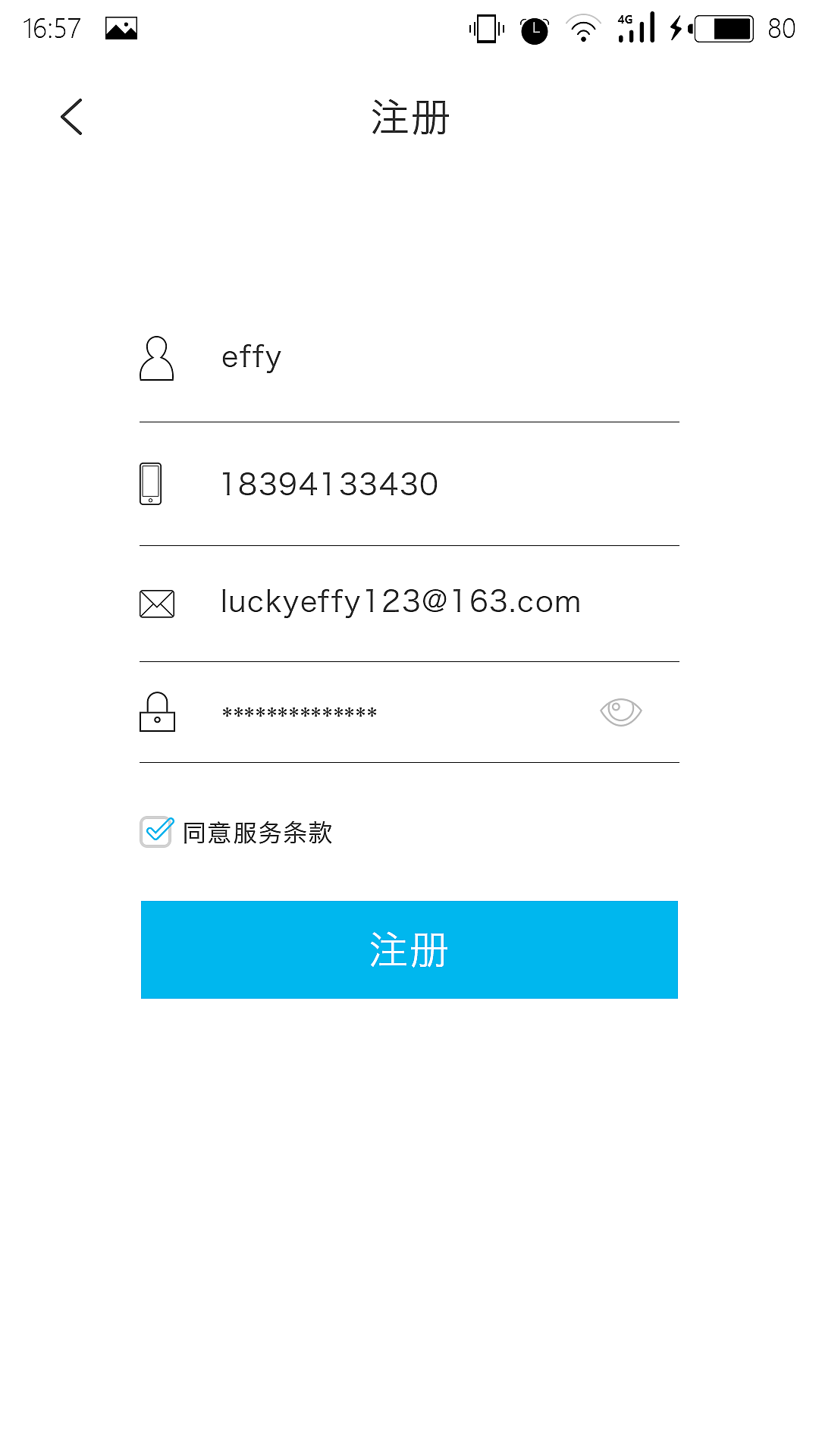This screenshot has width=819, height=1456.
Task: Uncheck the 同意服务条款 agreement checkbox
Action: (x=156, y=832)
